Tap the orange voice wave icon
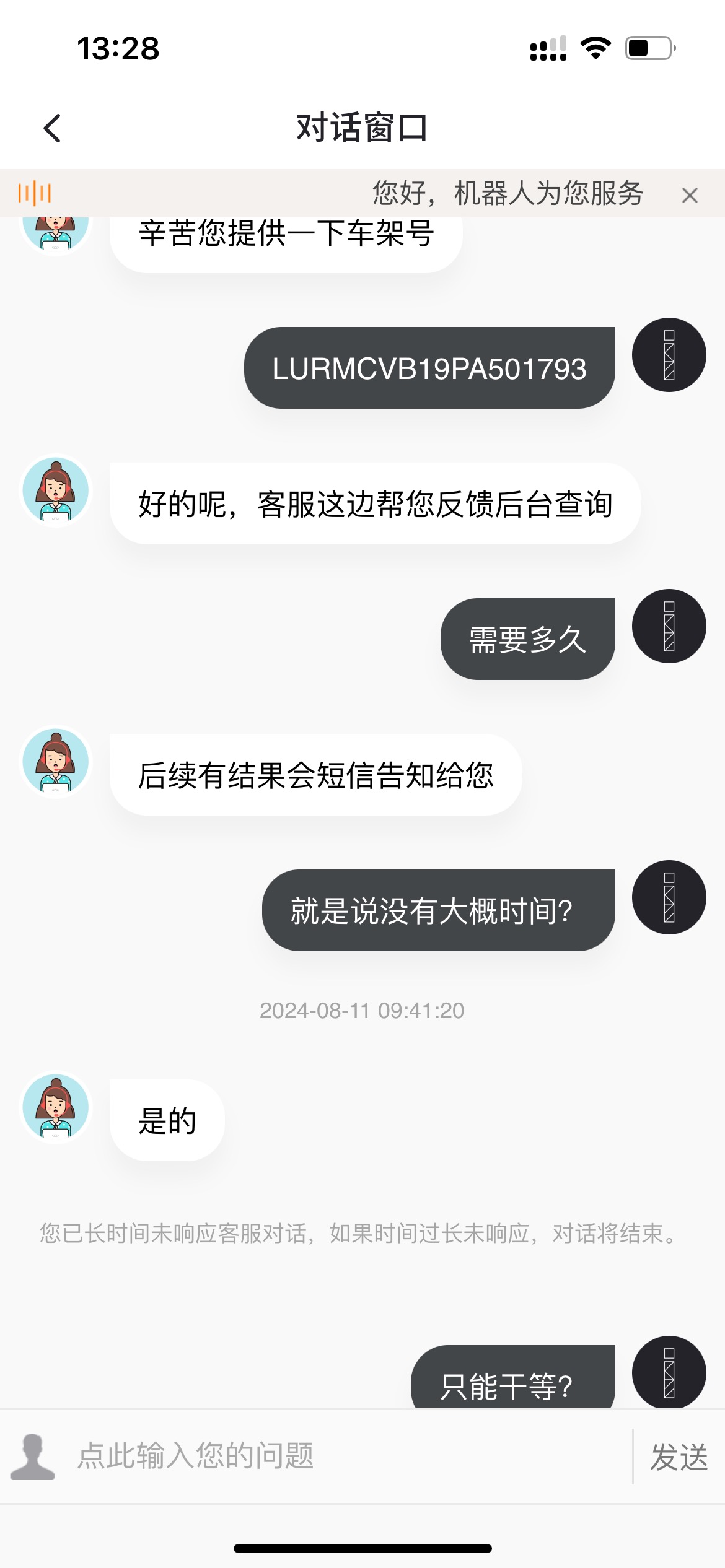This screenshot has height=1568, width=725. coord(34,193)
